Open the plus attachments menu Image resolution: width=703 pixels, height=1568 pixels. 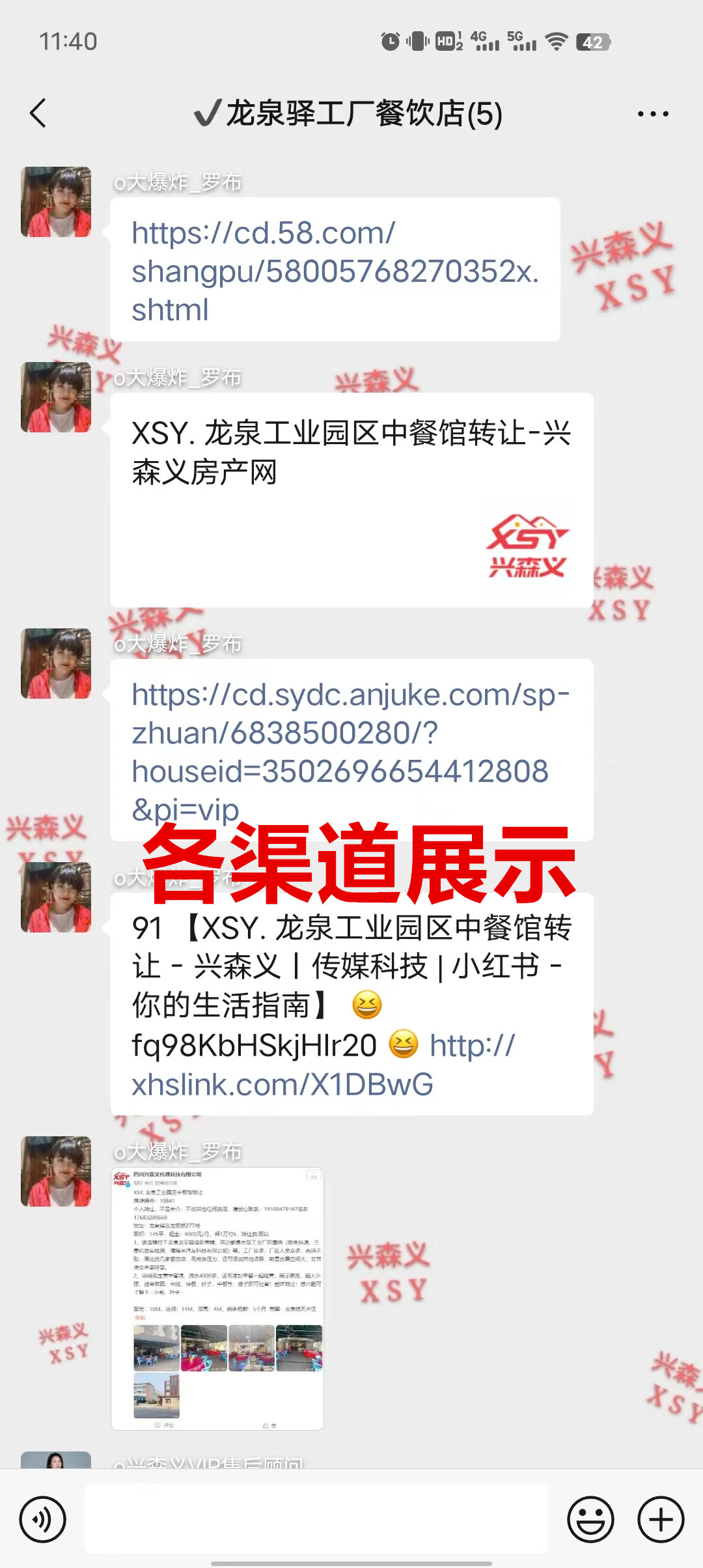(660, 1520)
